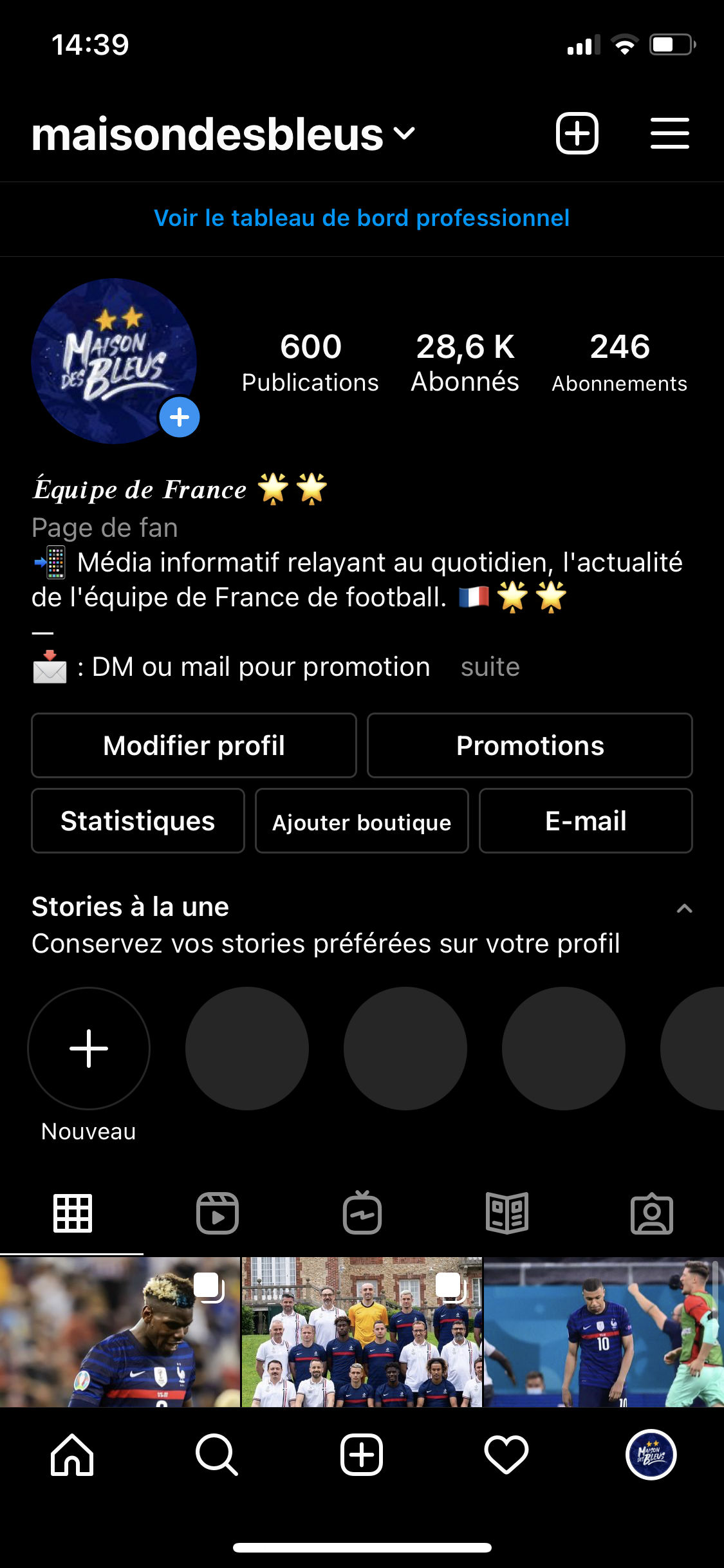The width and height of the screenshot is (724, 1568).
Task: Tap Modifier profil button
Action: (x=194, y=745)
